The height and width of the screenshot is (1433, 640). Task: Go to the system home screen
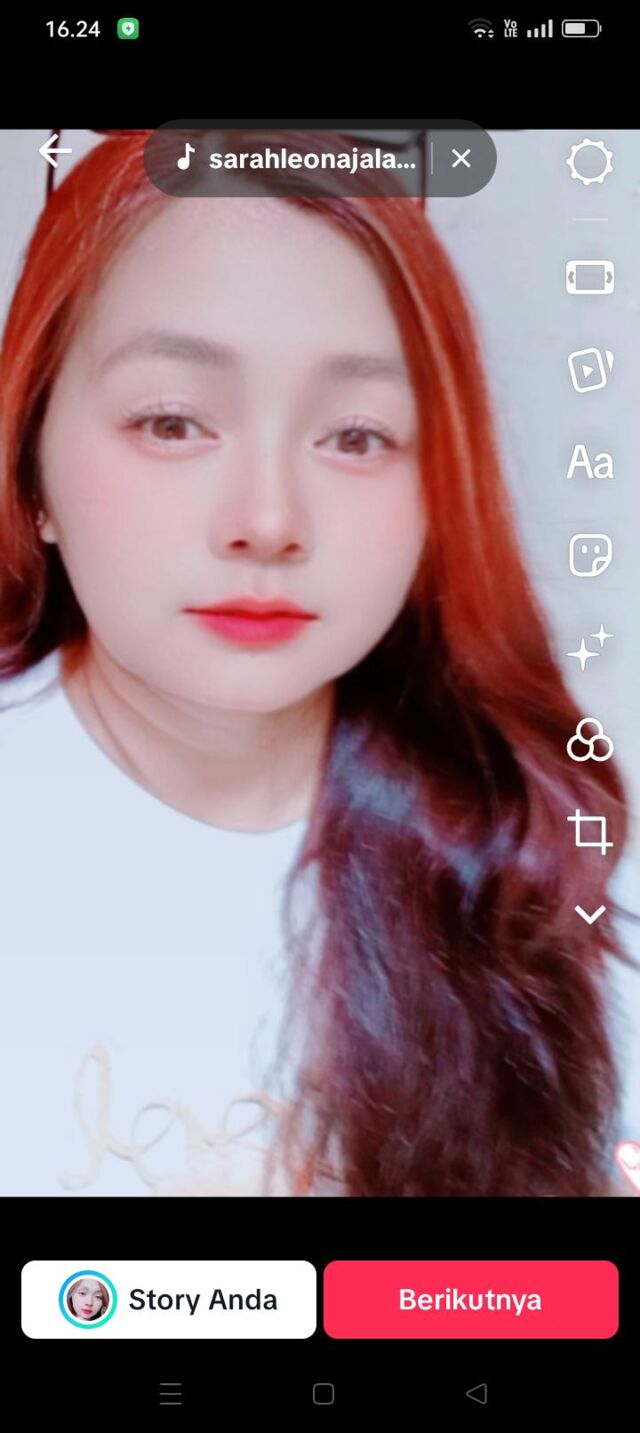coord(322,1394)
